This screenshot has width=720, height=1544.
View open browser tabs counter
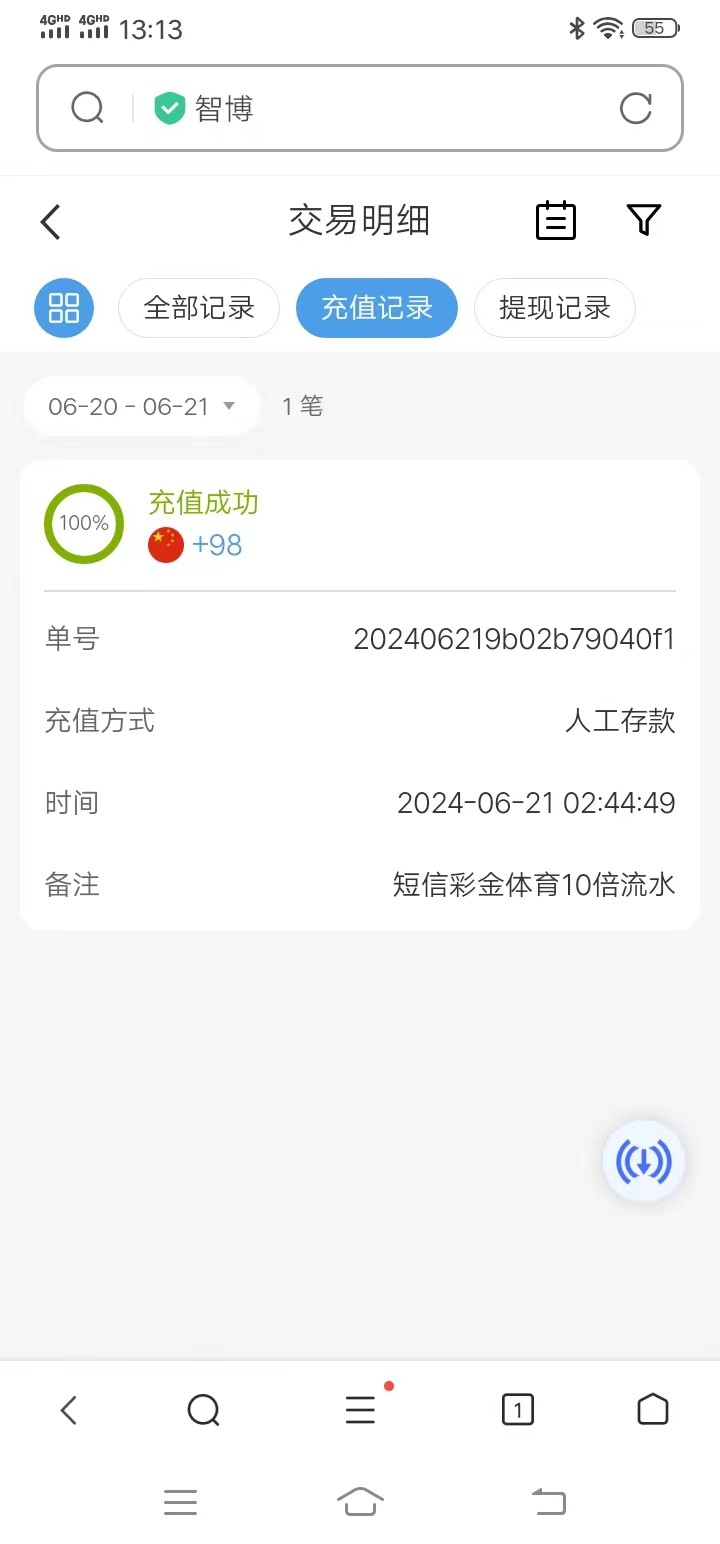point(517,1410)
